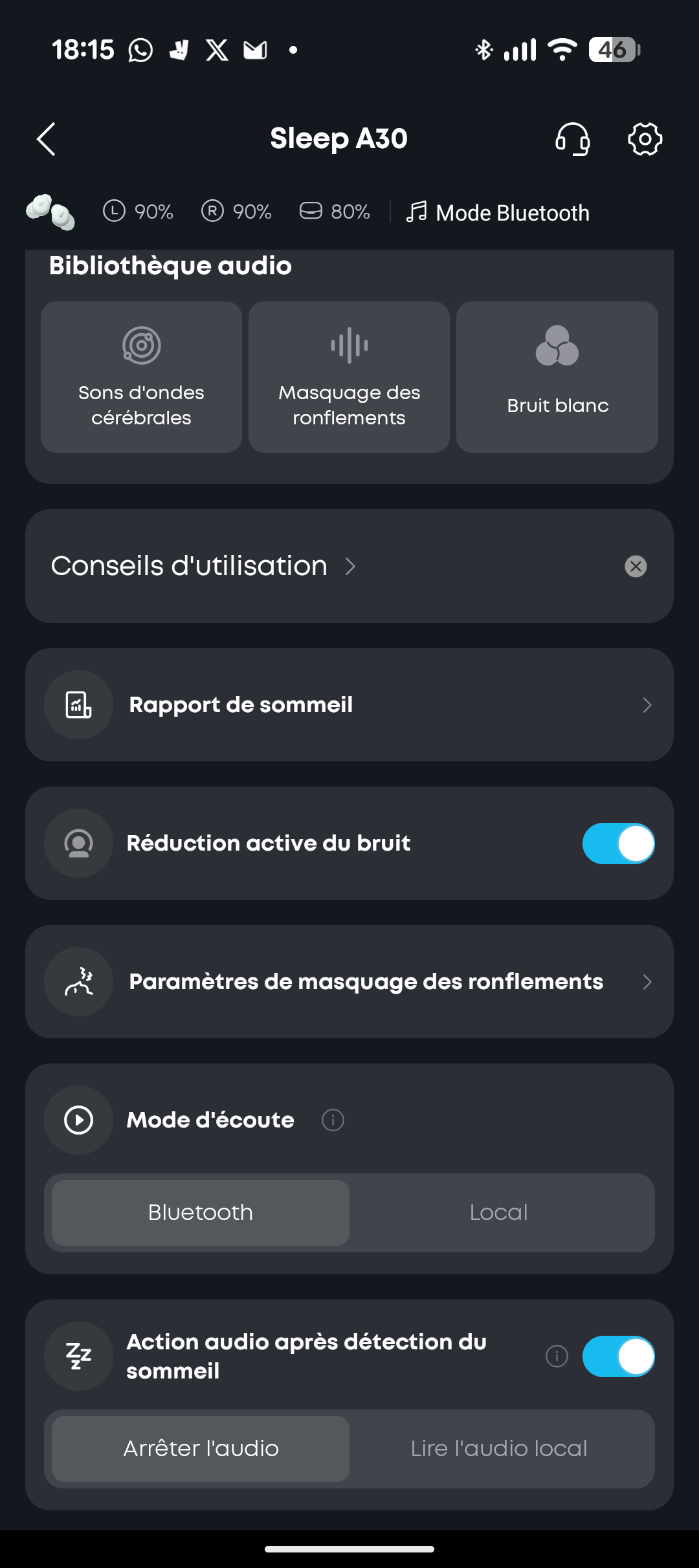
Task: Open the Bruit blanc library
Action: (x=557, y=377)
